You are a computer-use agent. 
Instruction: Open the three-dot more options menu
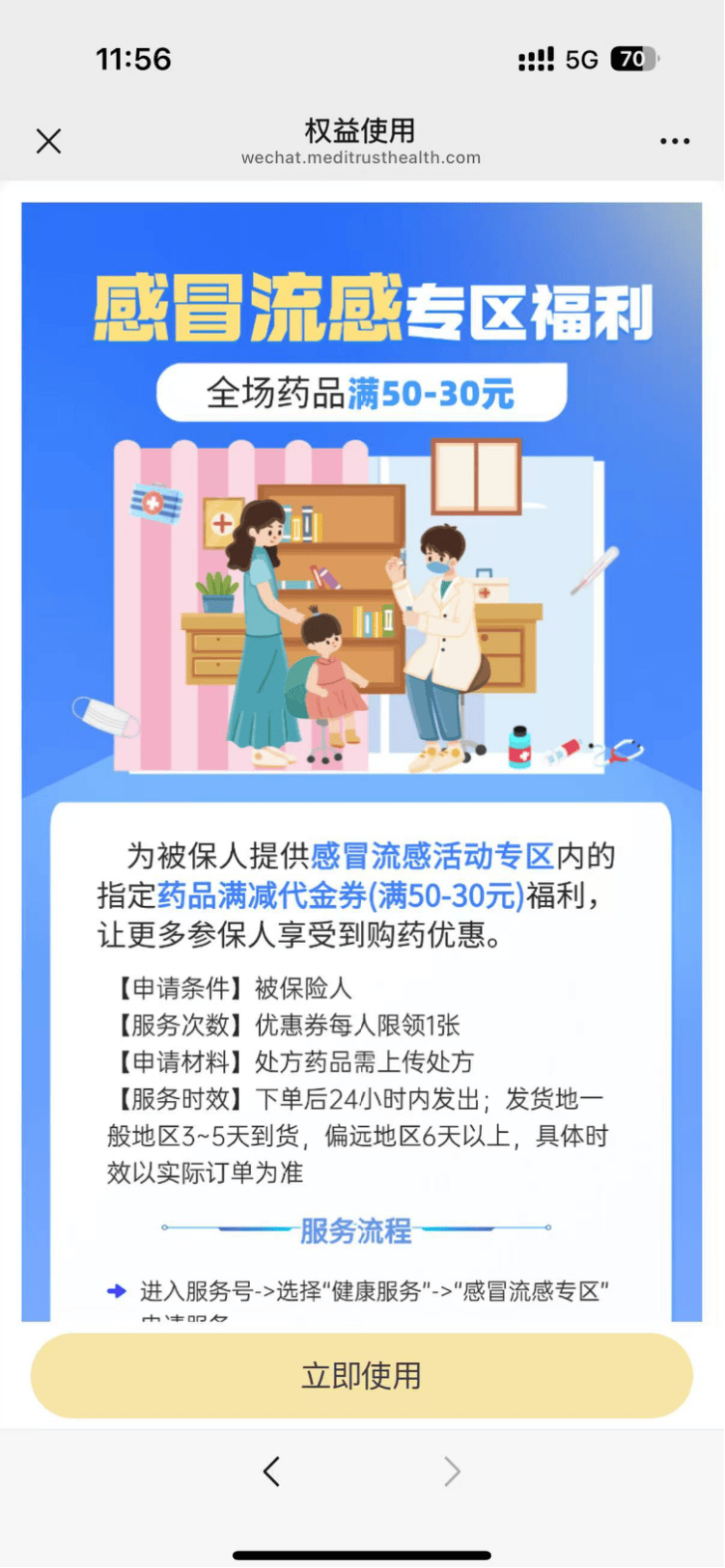(675, 141)
